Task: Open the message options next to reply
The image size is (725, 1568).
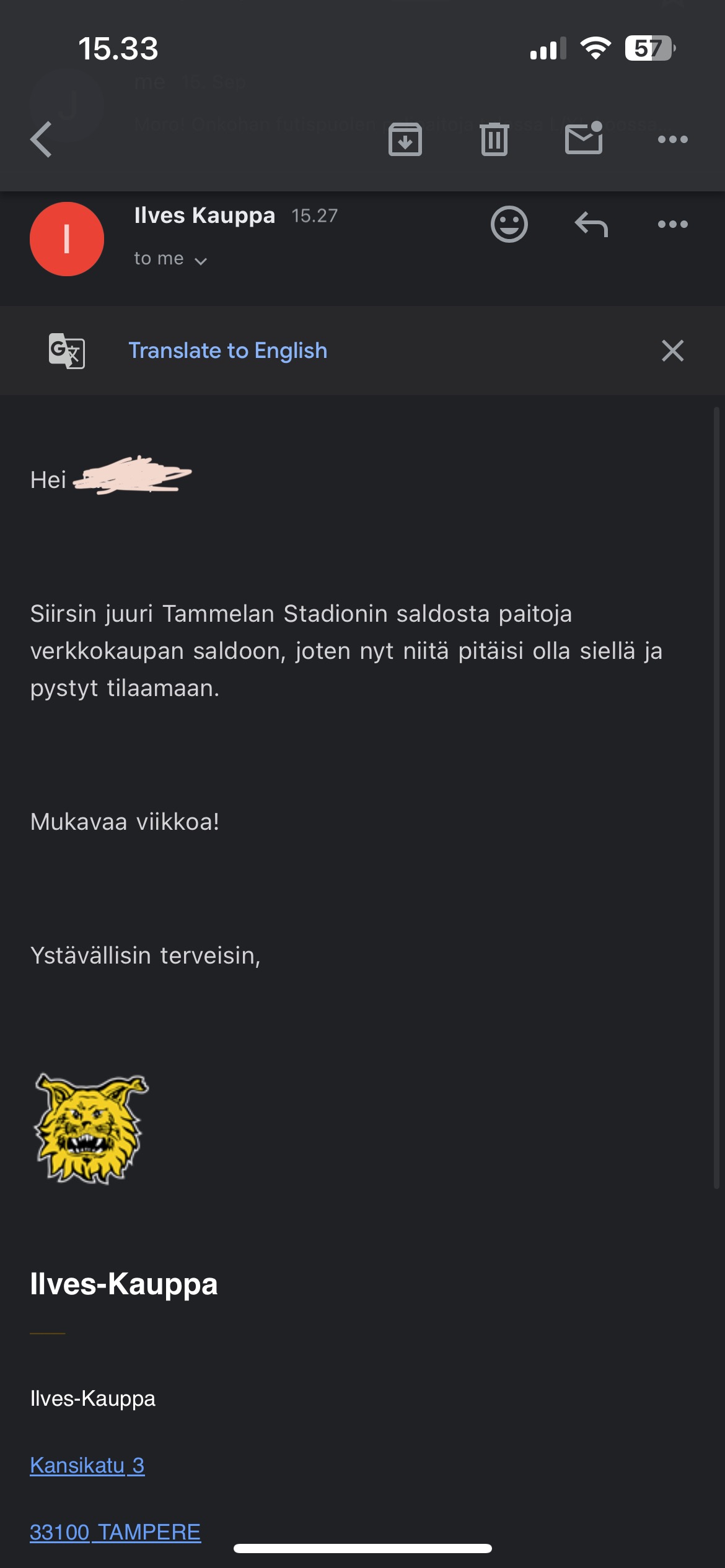Action: 673,224
